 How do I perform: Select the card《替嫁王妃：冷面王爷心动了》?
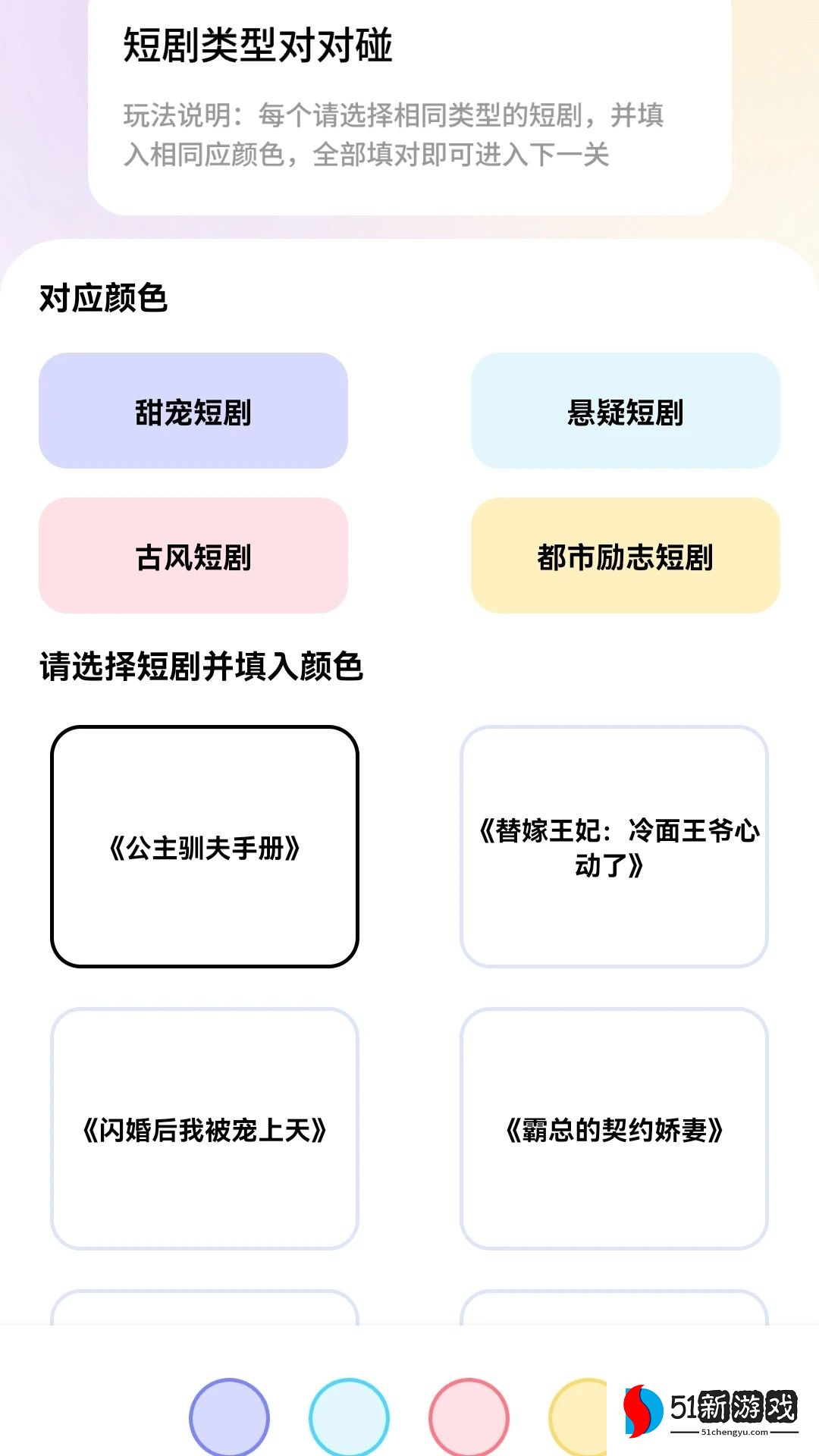[614, 846]
